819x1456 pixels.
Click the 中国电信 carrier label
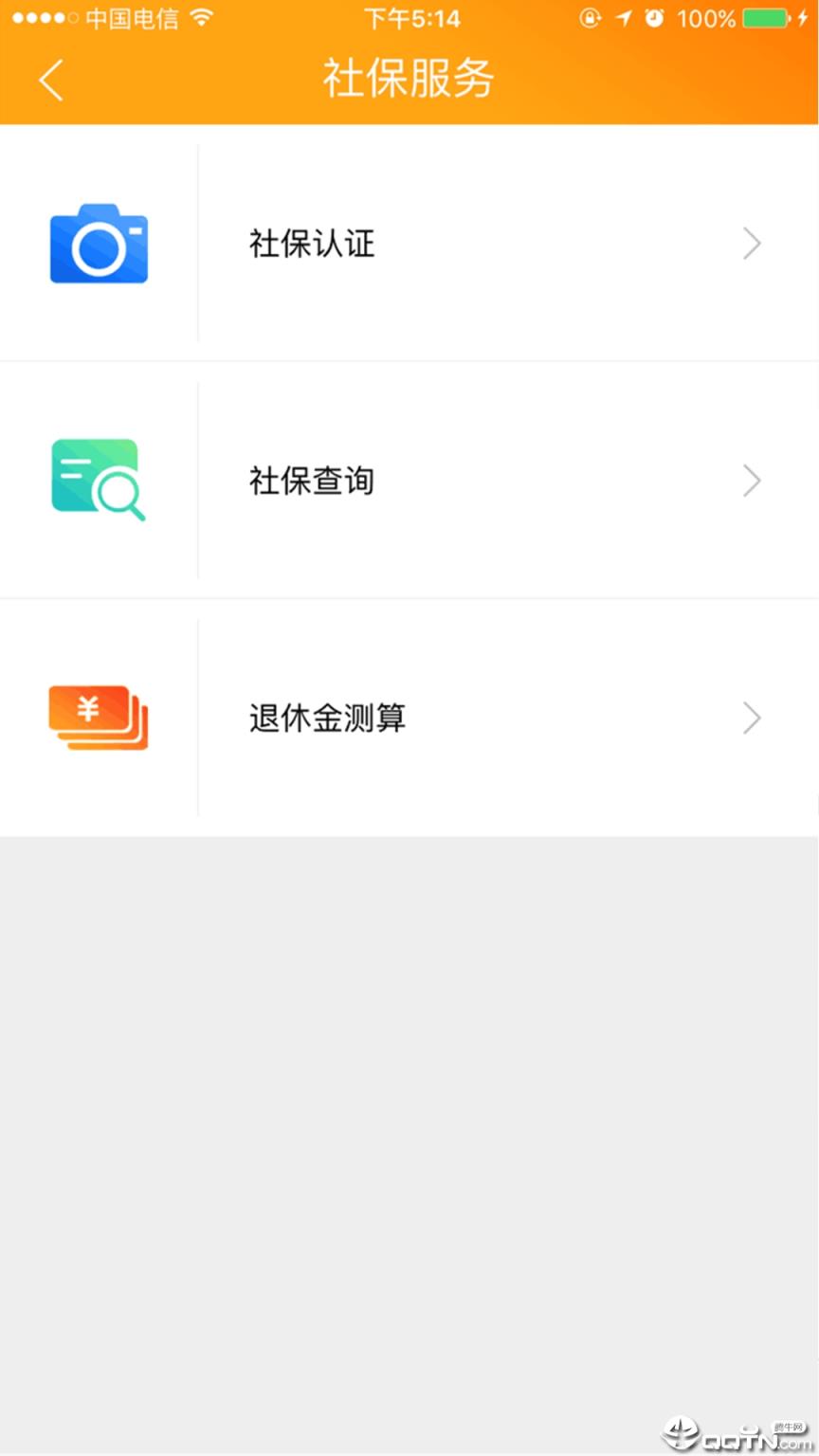click(x=134, y=17)
